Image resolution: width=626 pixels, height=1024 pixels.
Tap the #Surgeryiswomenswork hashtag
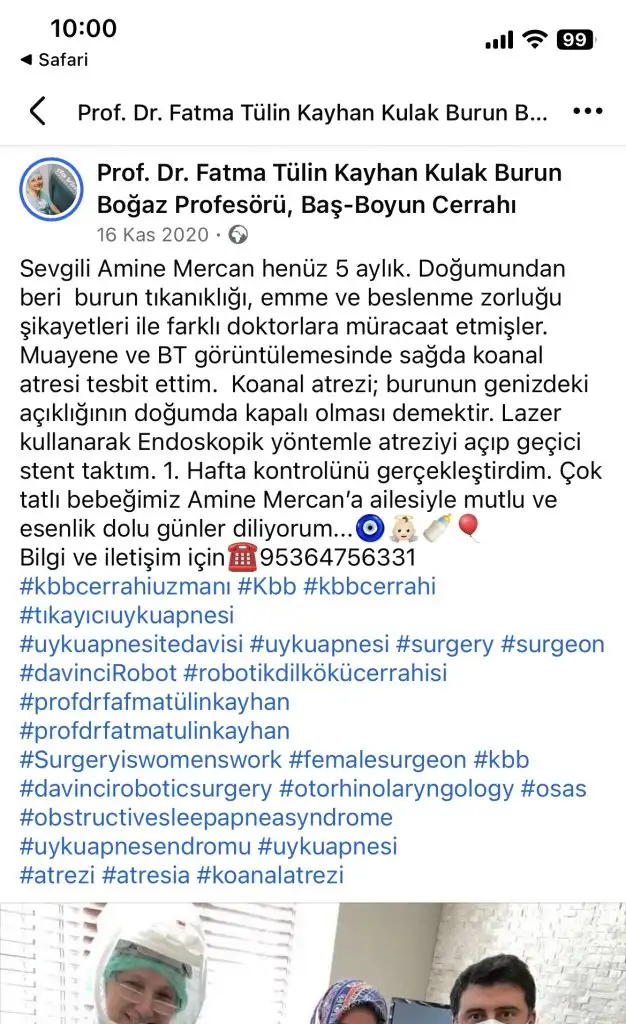pos(150,760)
